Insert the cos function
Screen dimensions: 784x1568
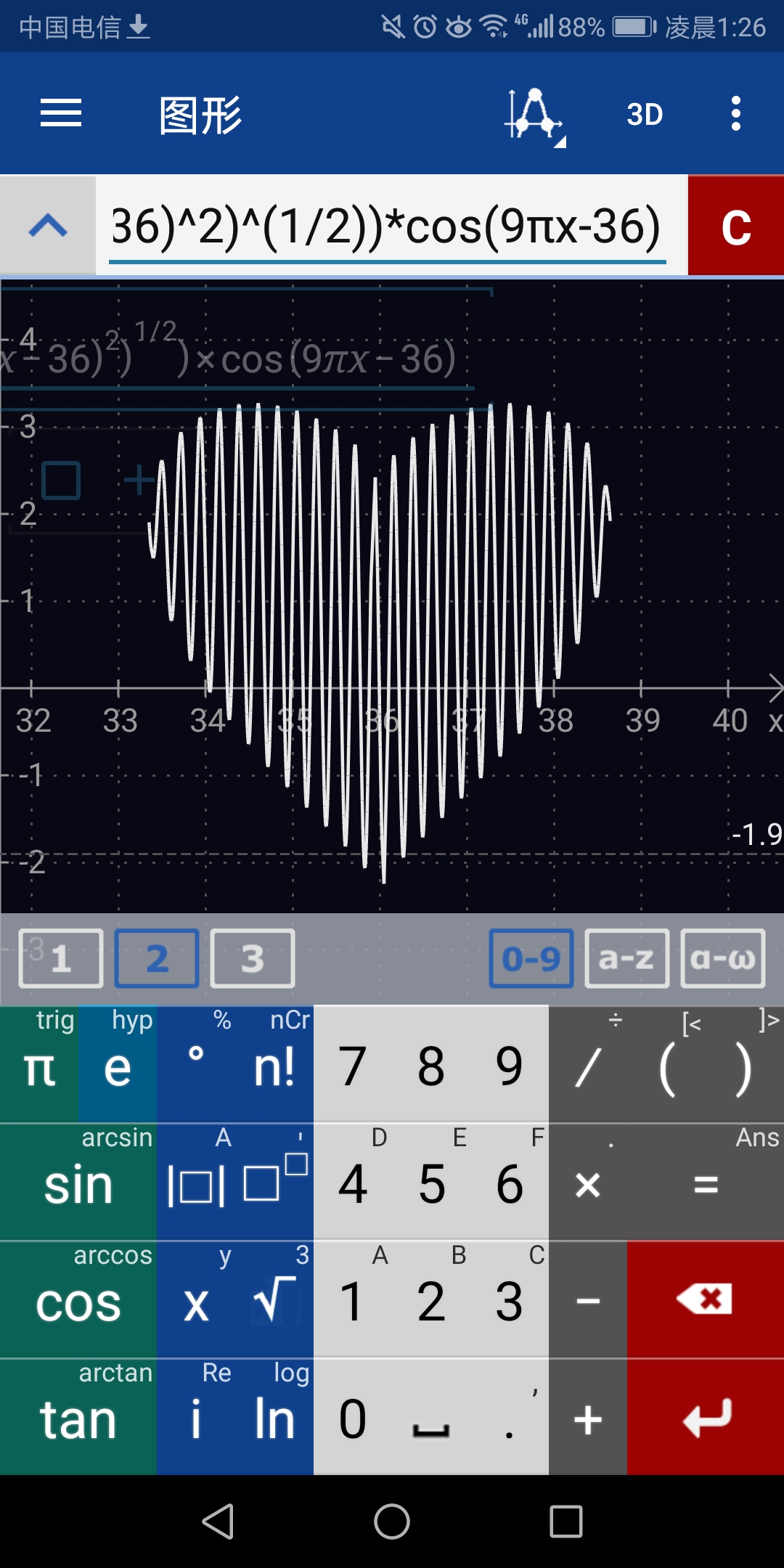click(x=78, y=1302)
